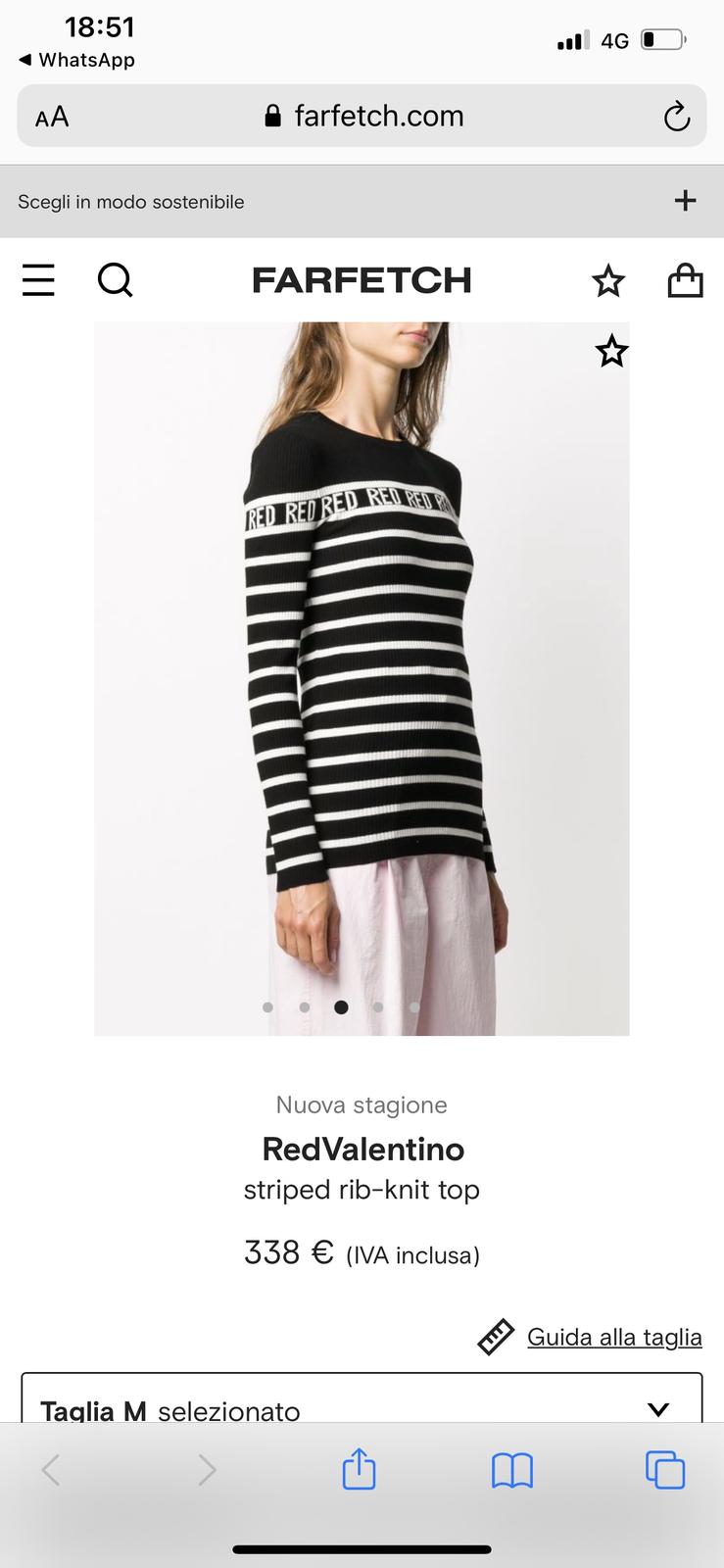View the product photo full screen
The width and height of the screenshot is (724, 1568).
point(362,678)
